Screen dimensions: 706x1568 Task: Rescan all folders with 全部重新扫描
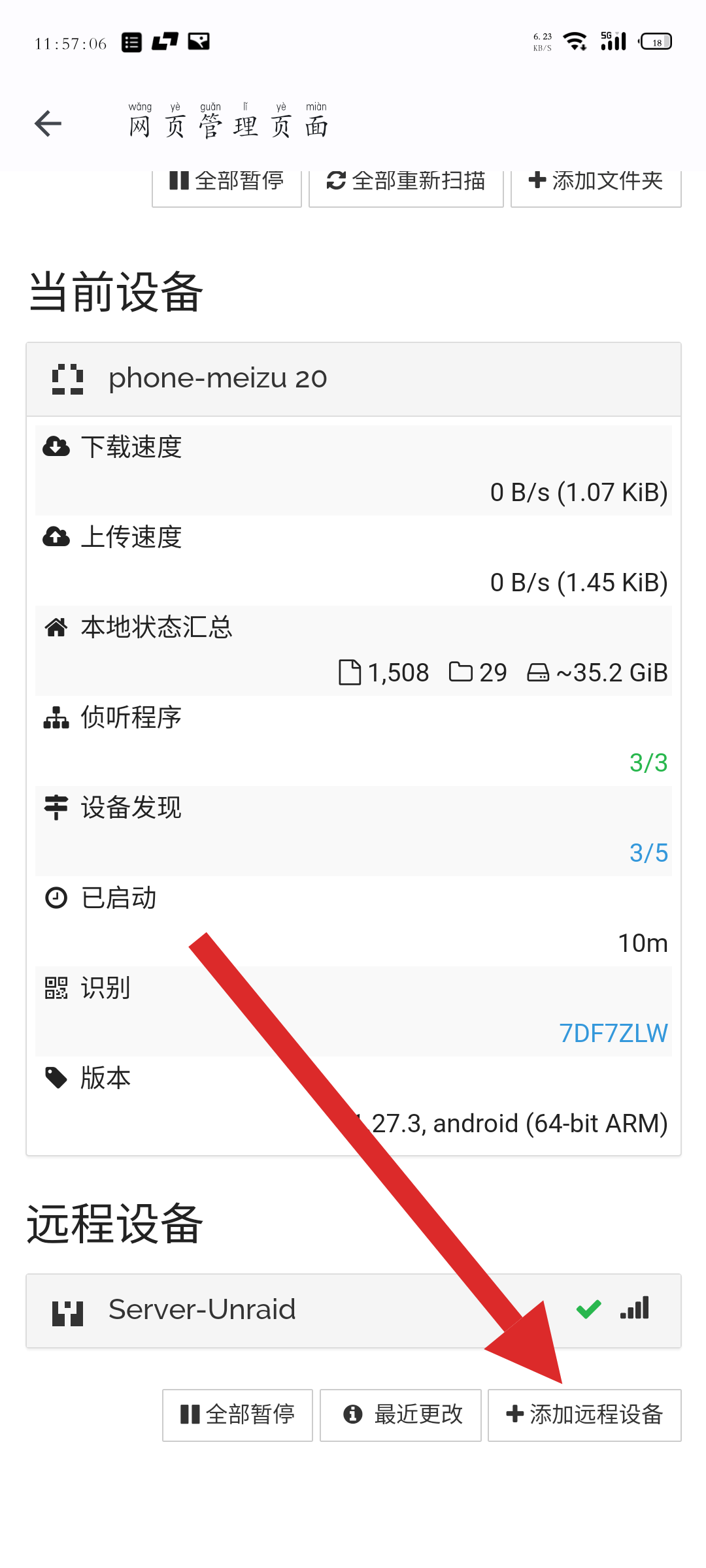pyautogui.click(x=406, y=183)
